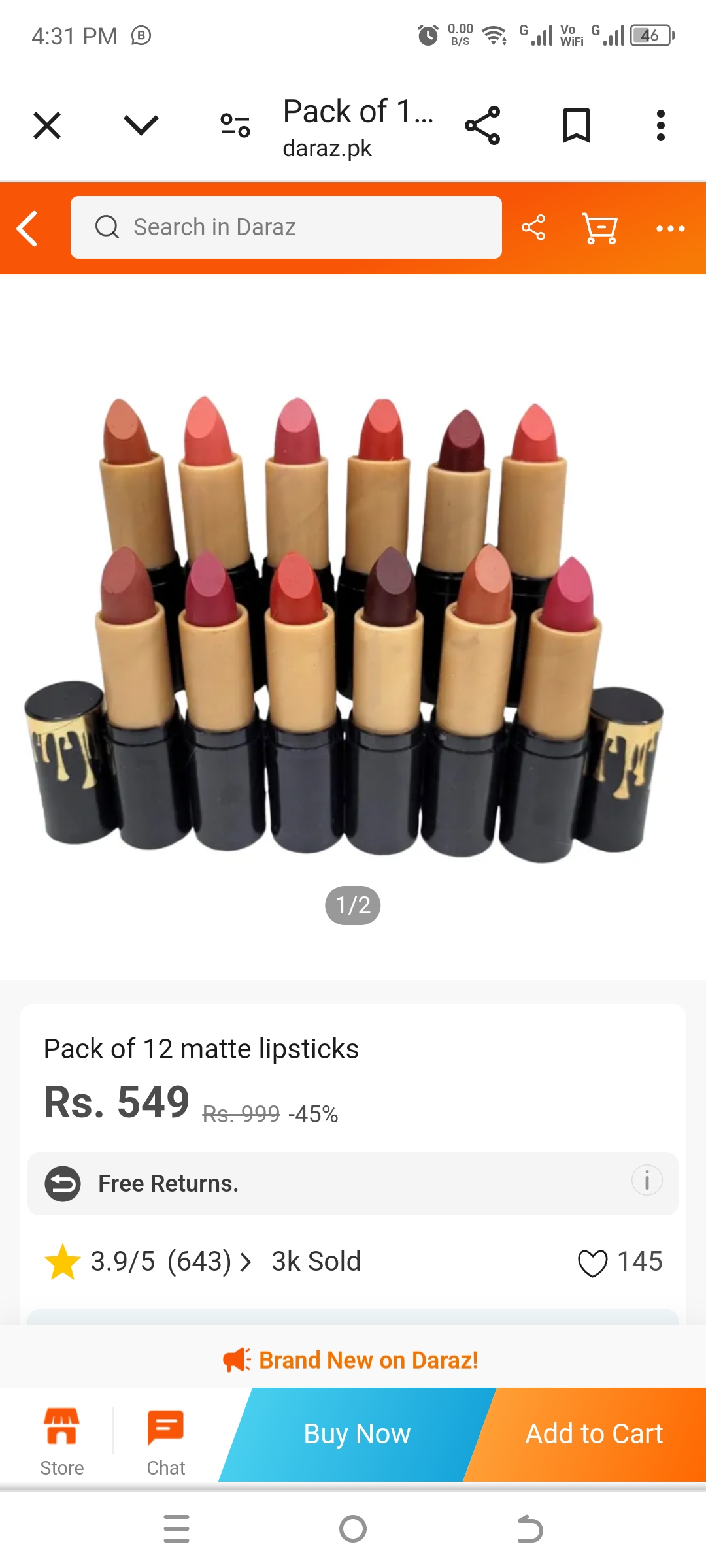Share this product from the Daraz header
The image size is (706, 1568).
point(533,227)
